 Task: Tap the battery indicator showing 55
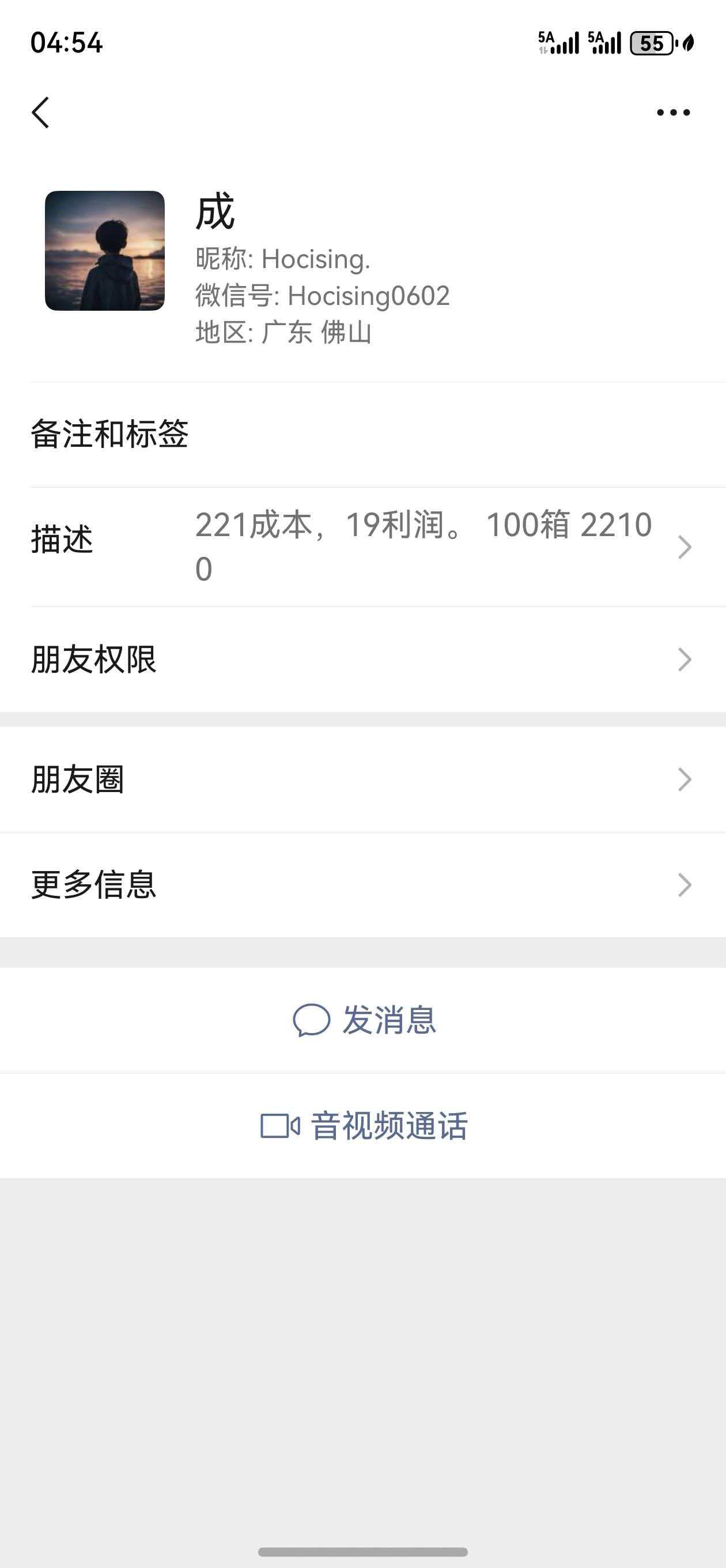click(x=652, y=43)
